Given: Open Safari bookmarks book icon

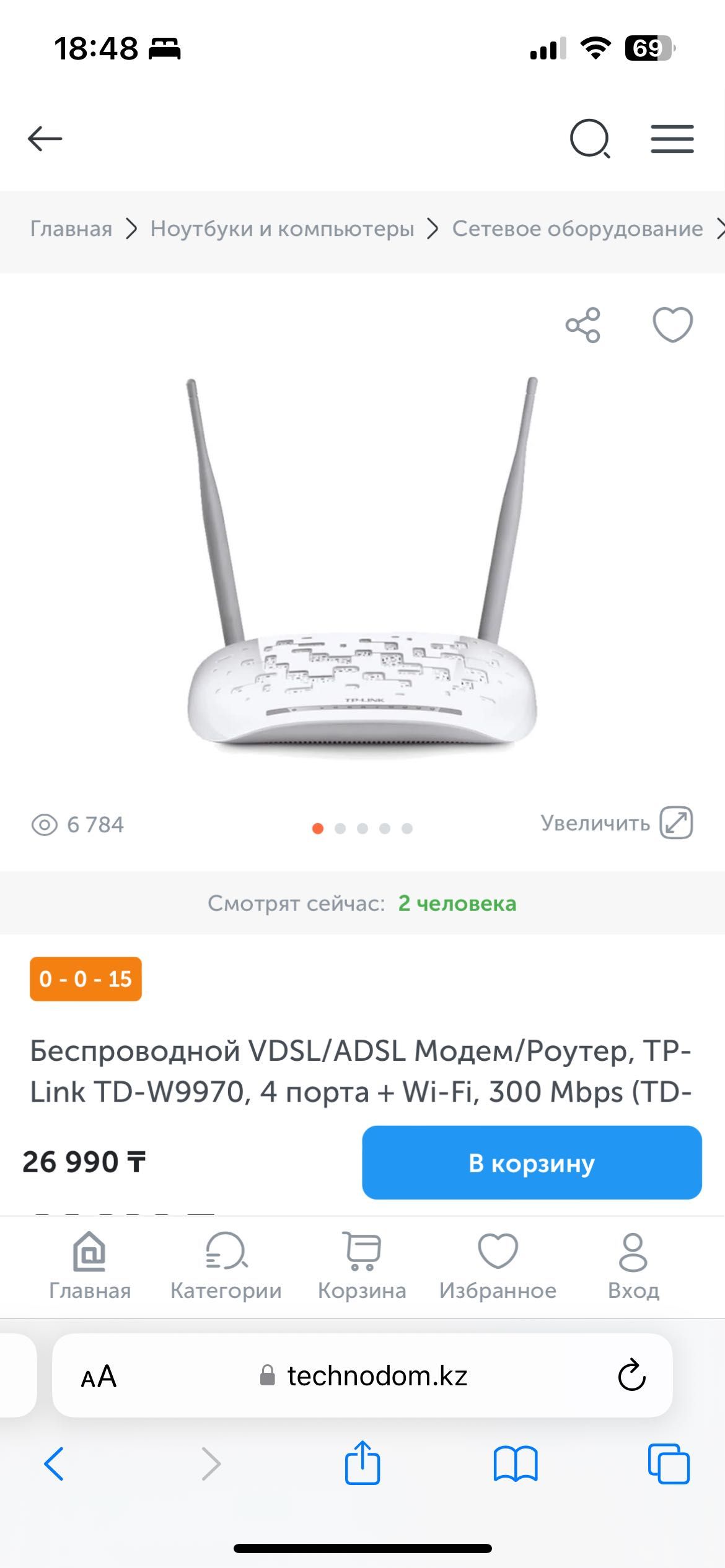Looking at the screenshot, I should [516, 1465].
